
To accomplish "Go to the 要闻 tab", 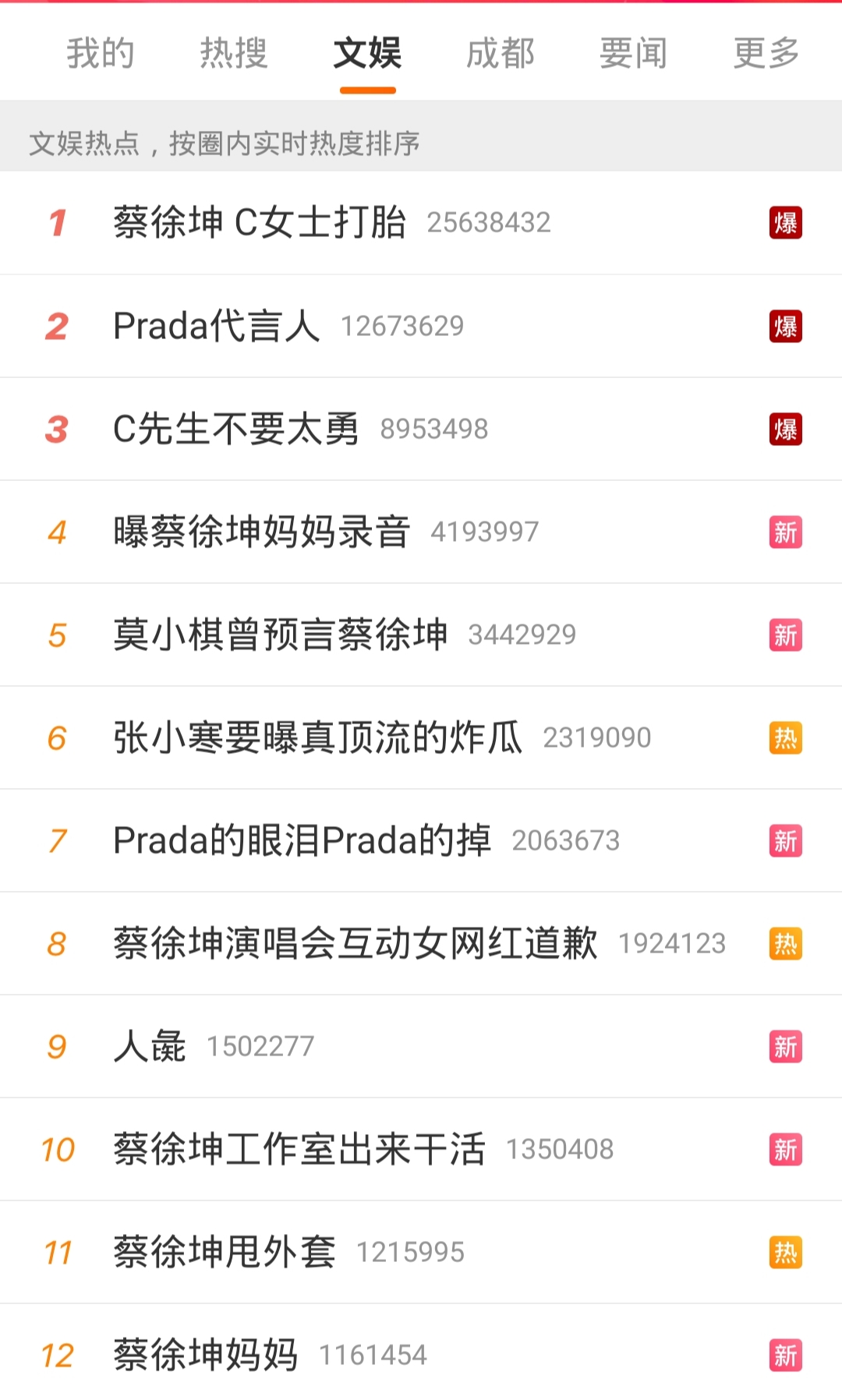I will click(x=633, y=54).
